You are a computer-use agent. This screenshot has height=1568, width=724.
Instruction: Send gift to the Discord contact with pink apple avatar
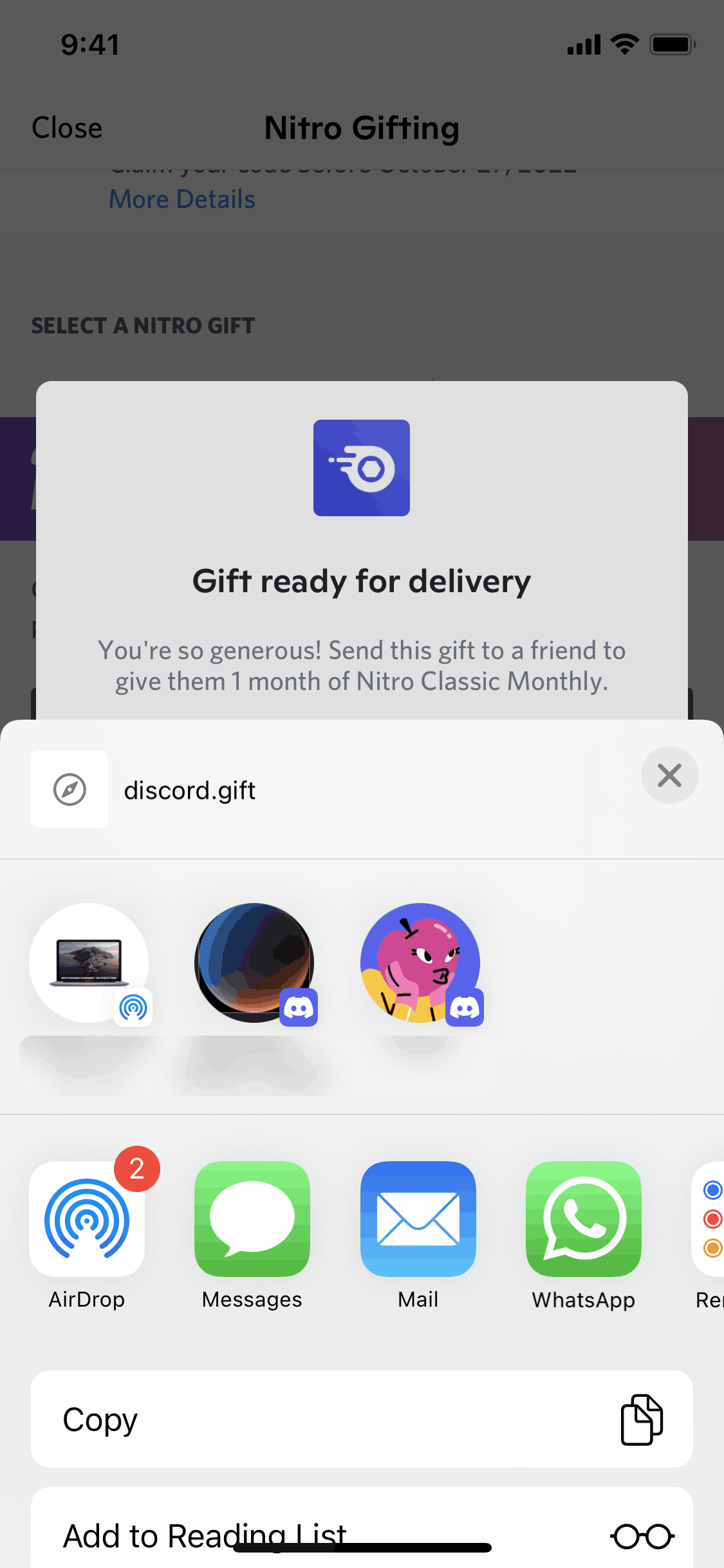[x=420, y=963]
